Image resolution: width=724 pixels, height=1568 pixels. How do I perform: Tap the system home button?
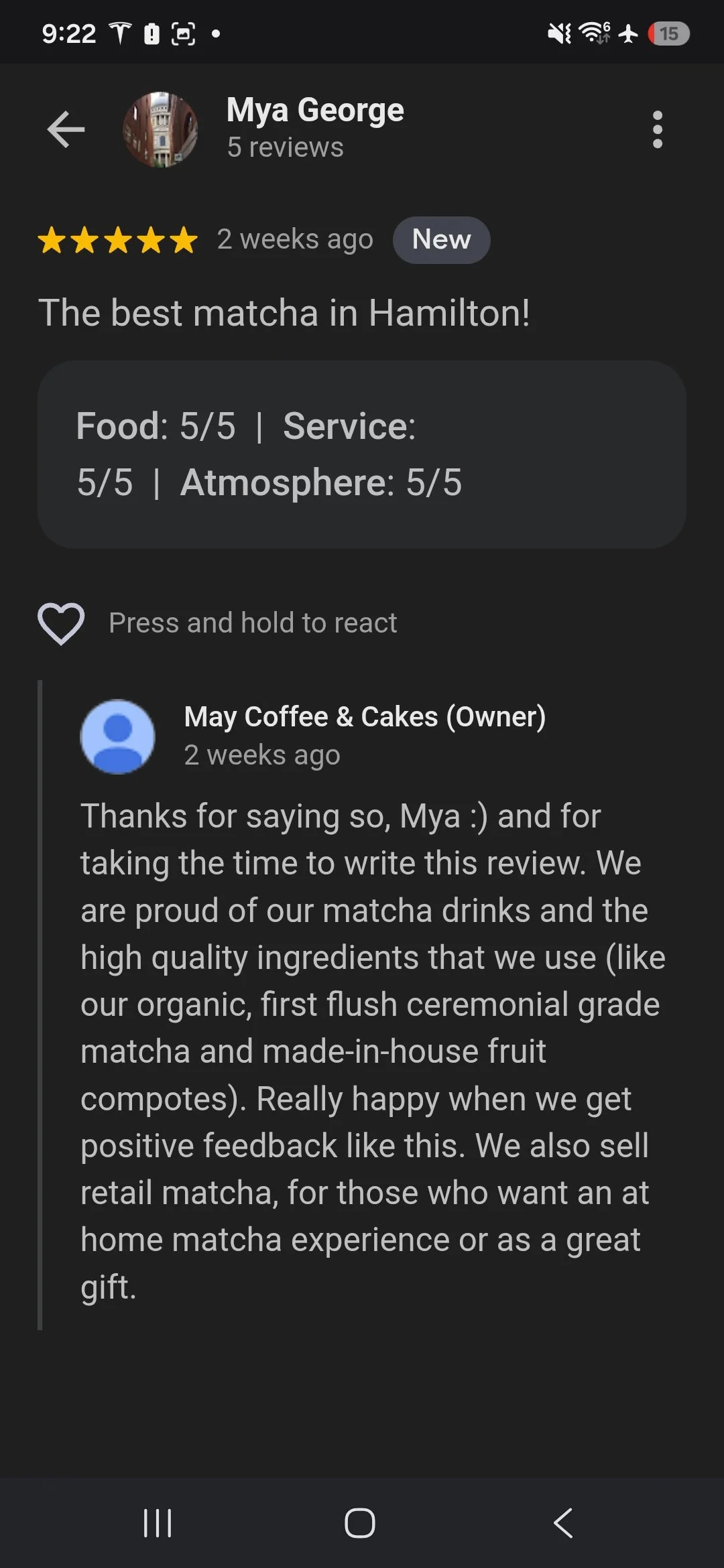pos(360,1522)
